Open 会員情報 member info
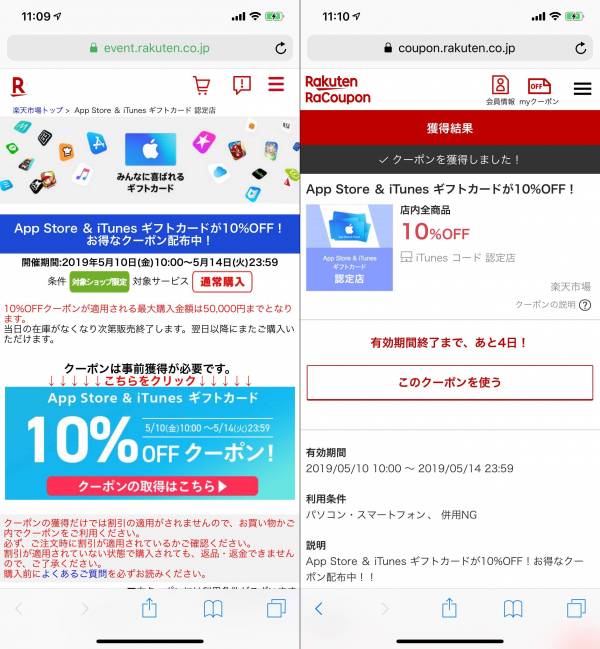 coord(500,90)
